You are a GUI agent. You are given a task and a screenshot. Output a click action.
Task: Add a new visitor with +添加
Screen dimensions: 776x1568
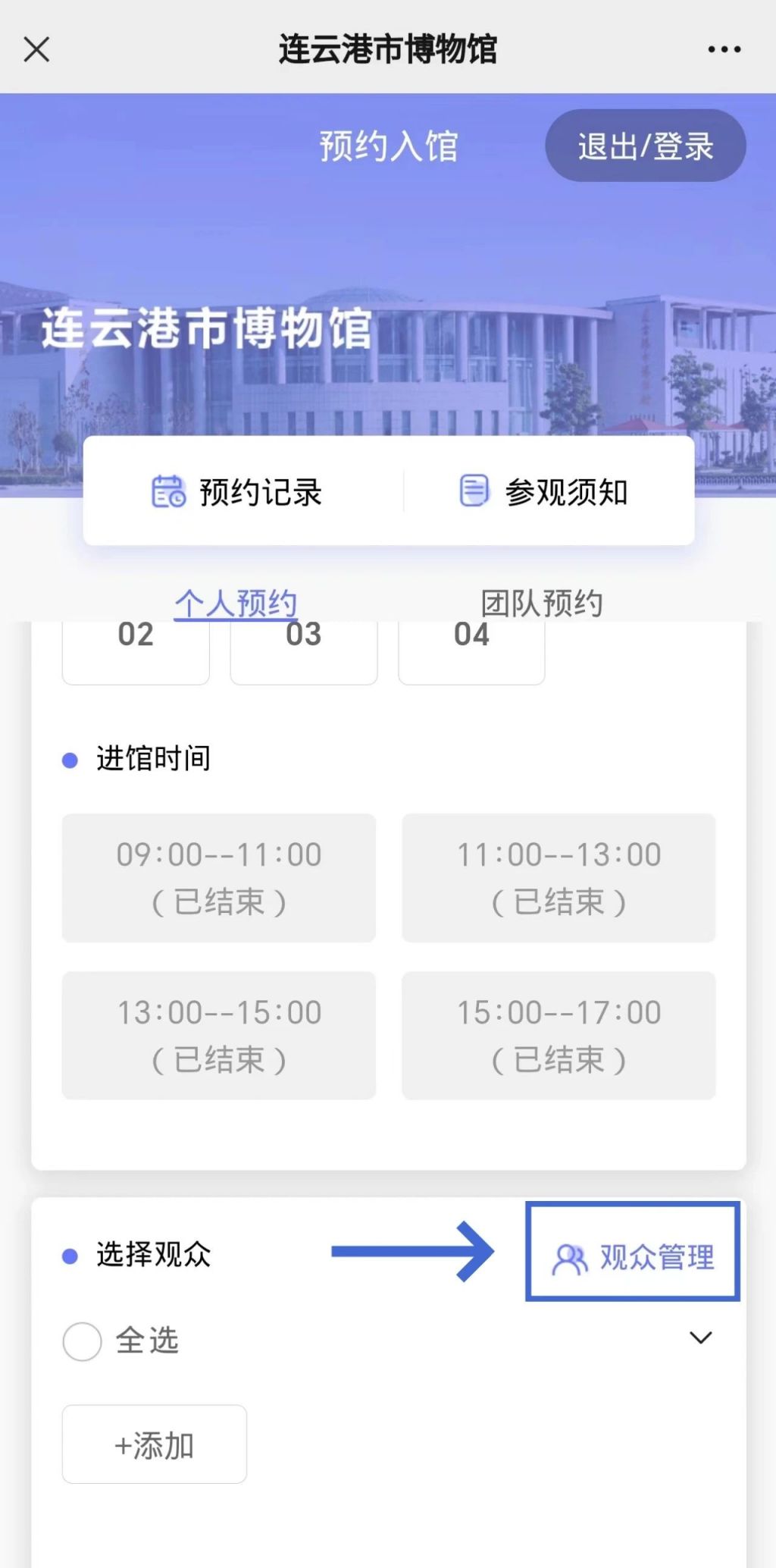coord(155,1444)
